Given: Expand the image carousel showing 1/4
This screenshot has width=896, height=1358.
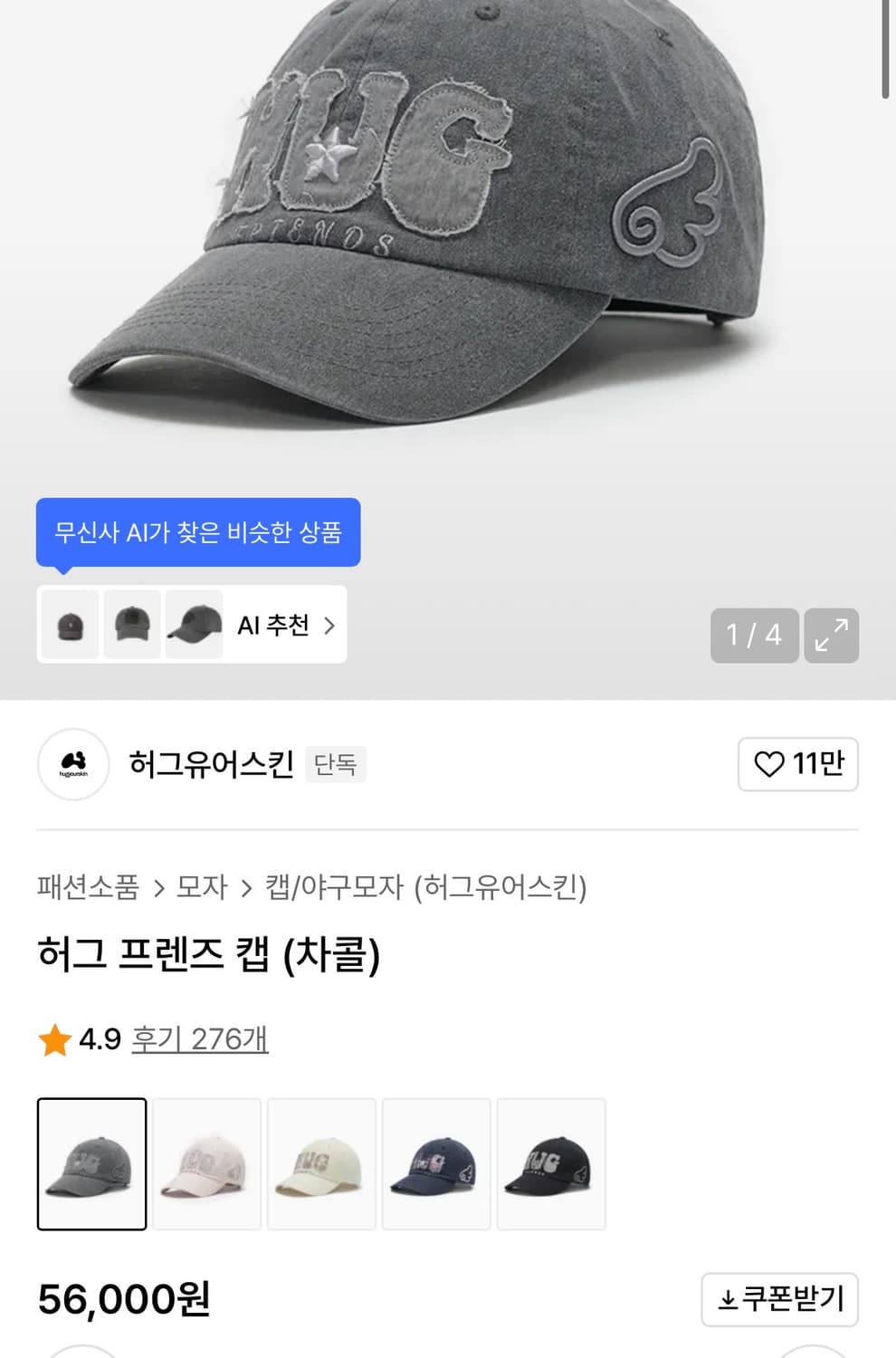Looking at the screenshot, I should pyautogui.click(x=755, y=636).
